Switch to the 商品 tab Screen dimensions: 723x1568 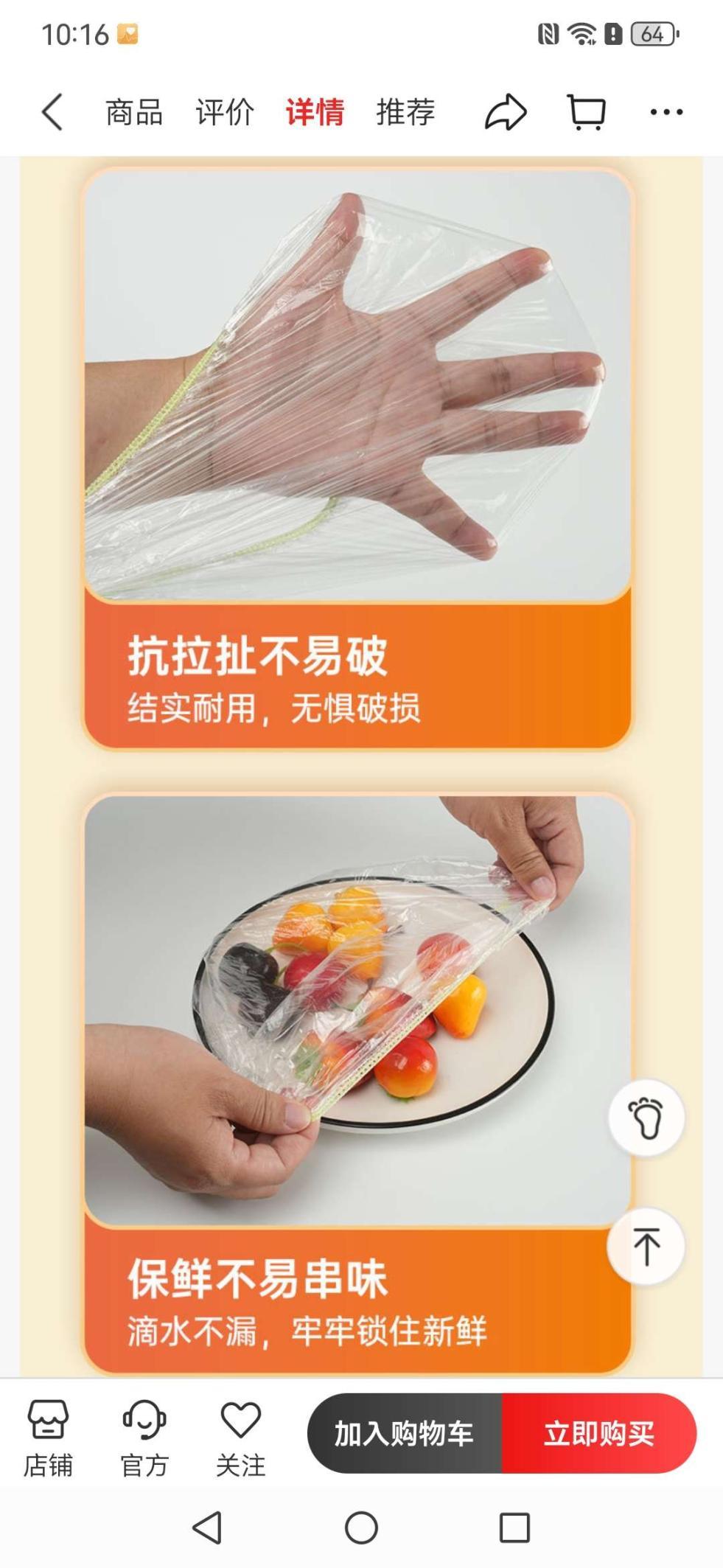coord(134,112)
